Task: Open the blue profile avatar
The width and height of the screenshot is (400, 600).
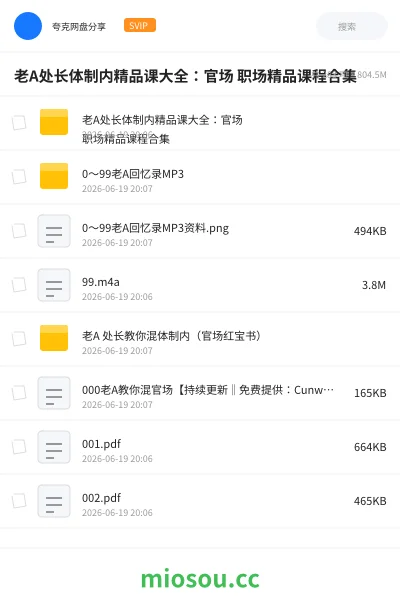Action: (x=28, y=26)
